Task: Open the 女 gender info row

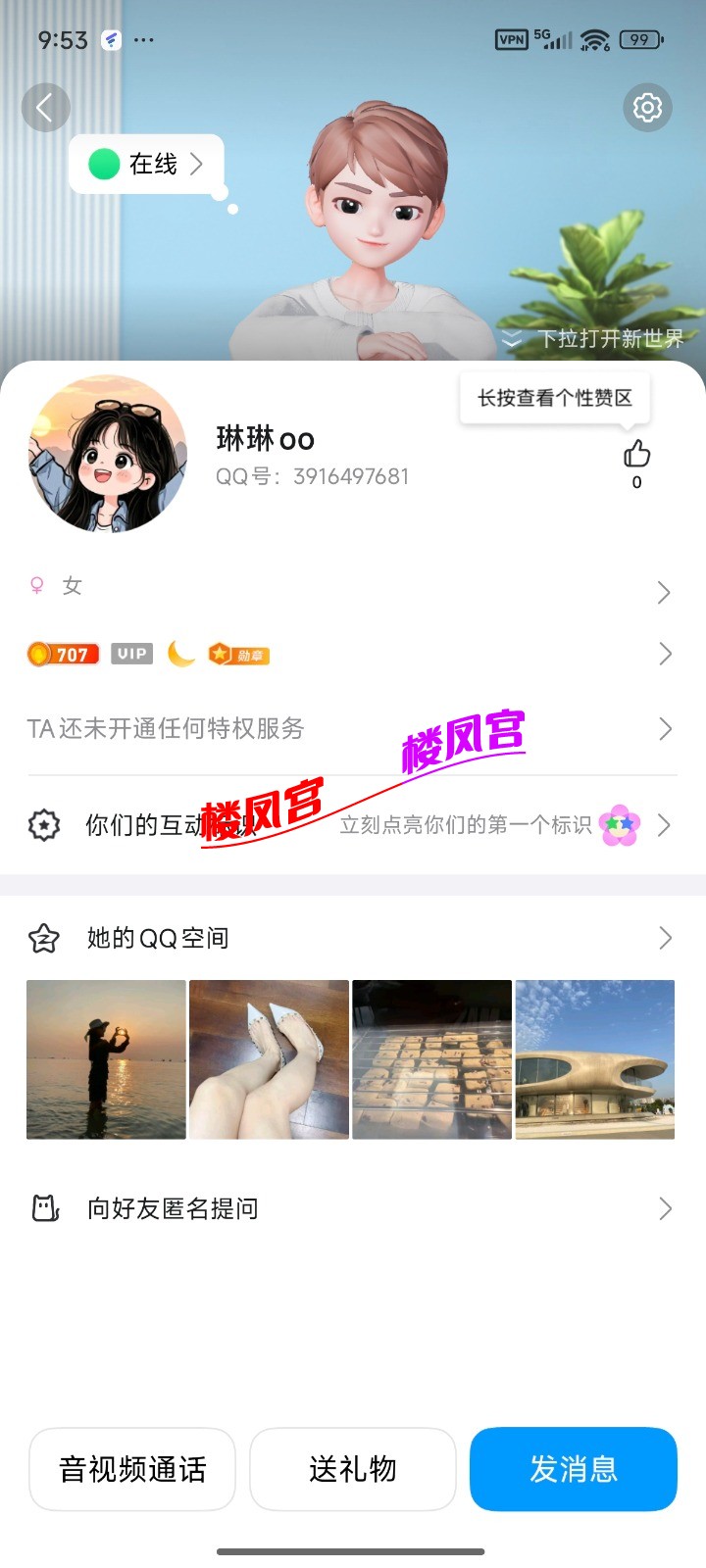Action: pyautogui.click(x=353, y=588)
